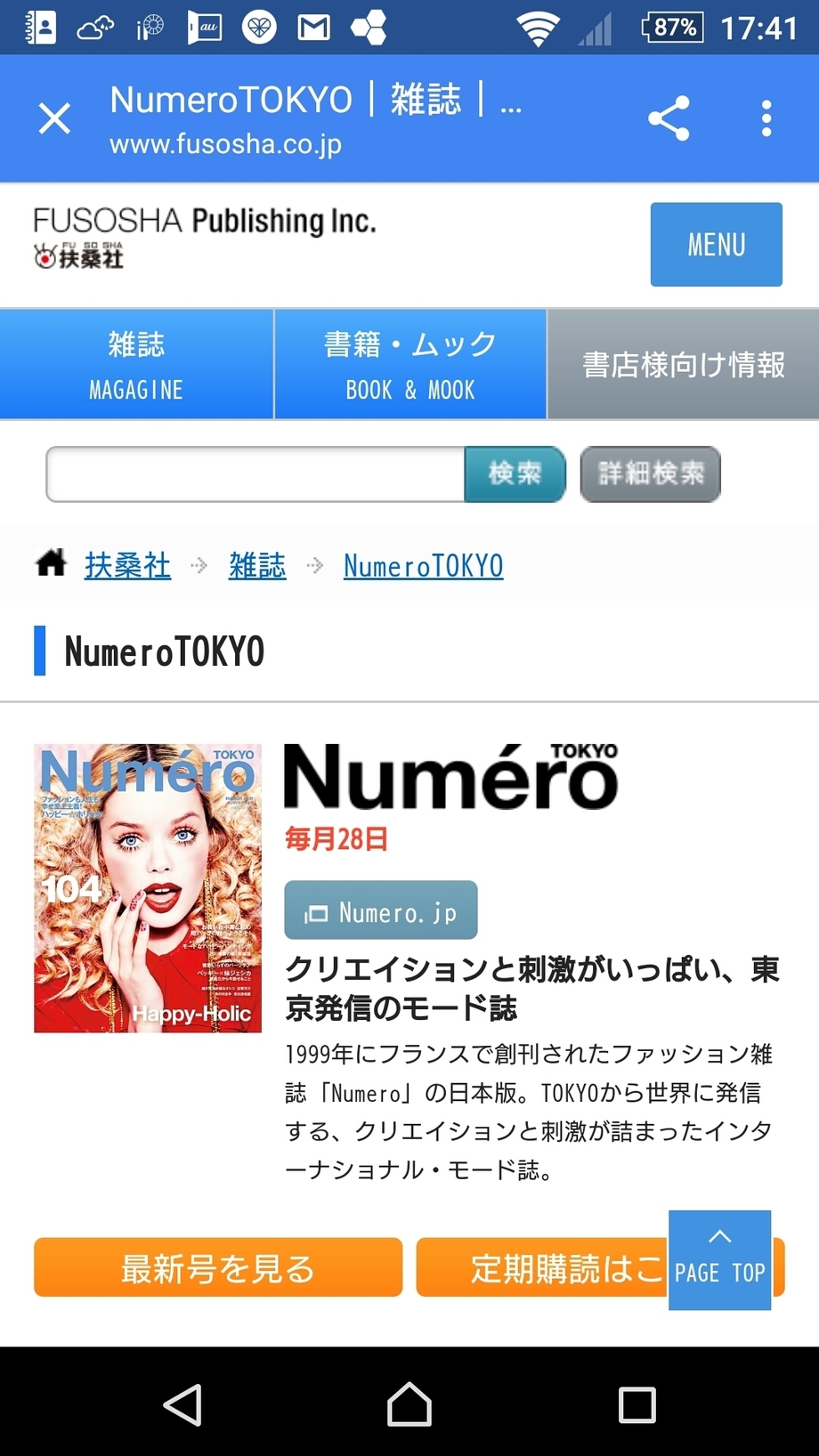The image size is (819, 1456).
Task: Open the browser overflow menu
Action: click(766, 118)
